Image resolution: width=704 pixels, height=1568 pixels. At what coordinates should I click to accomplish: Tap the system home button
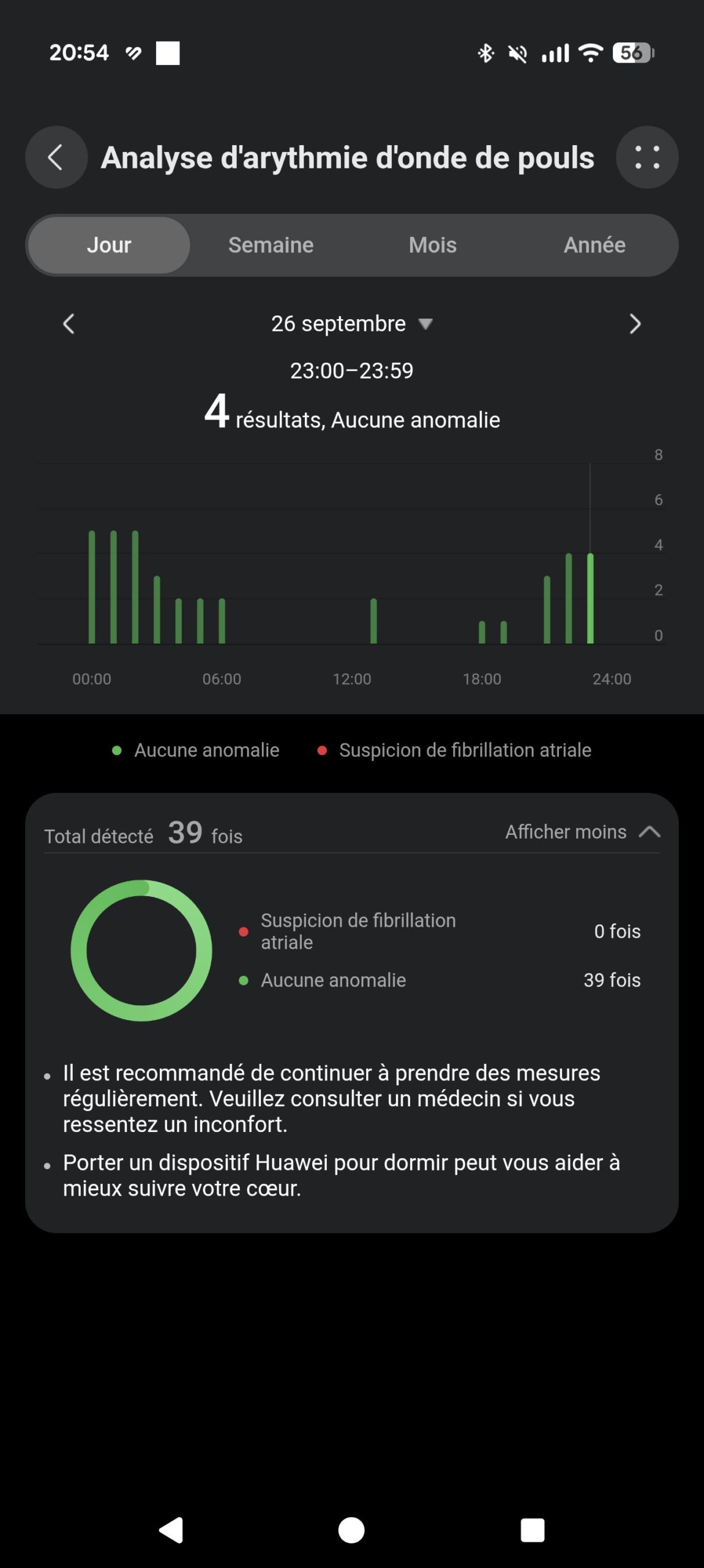point(351,1530)
